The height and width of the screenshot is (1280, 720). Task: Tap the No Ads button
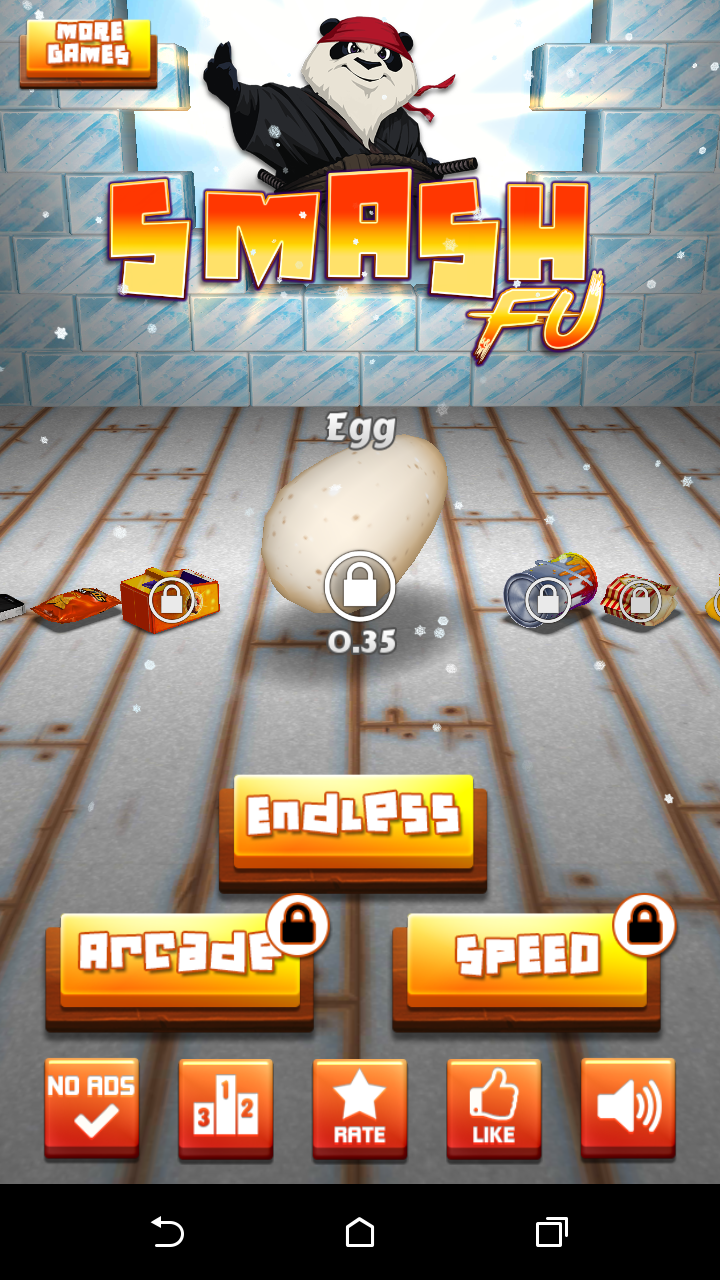pos(91,1107)
